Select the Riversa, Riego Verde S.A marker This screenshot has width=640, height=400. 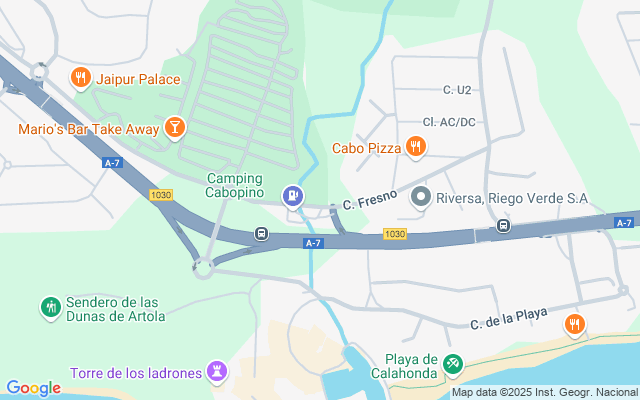point(421,198)
